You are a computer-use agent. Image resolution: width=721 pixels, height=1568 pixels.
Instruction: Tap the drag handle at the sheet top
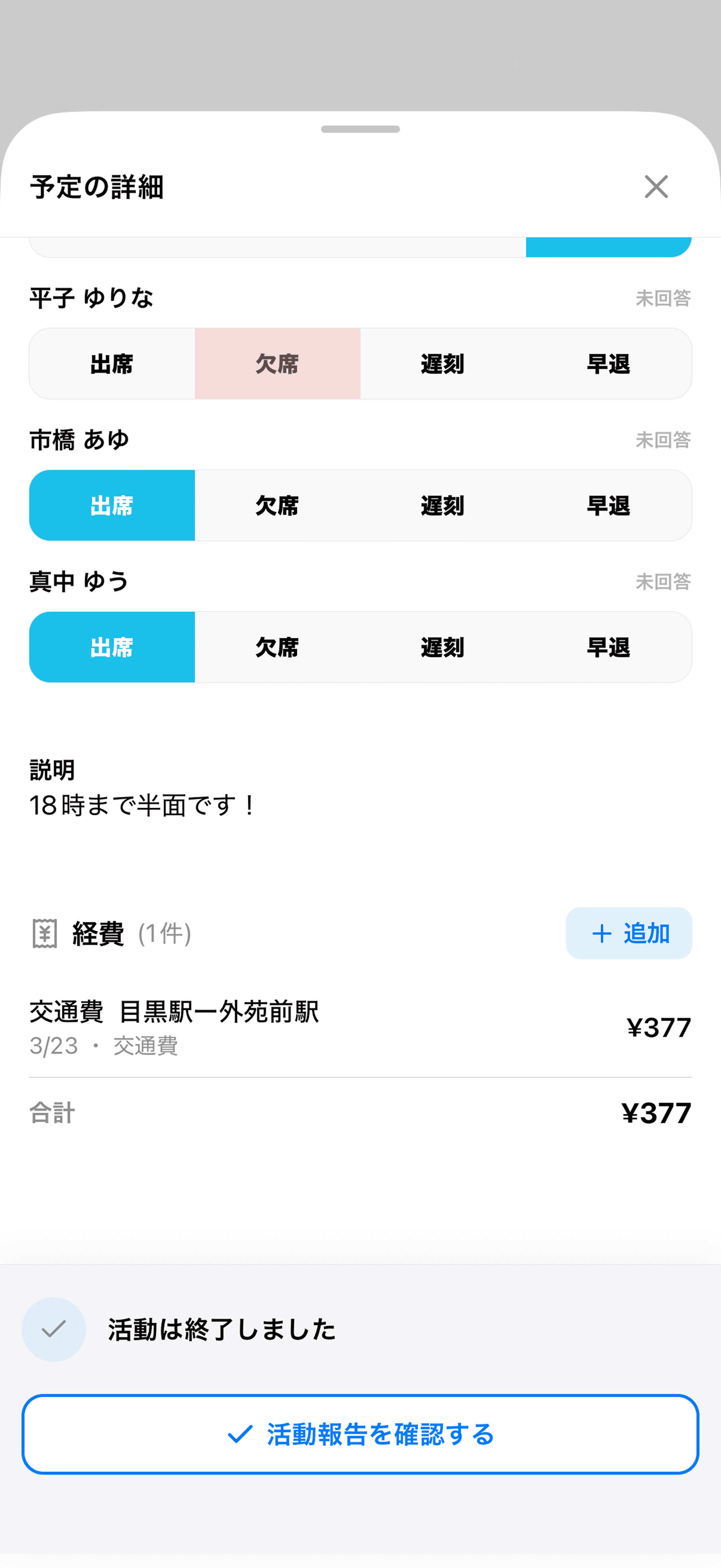[360, 128]
